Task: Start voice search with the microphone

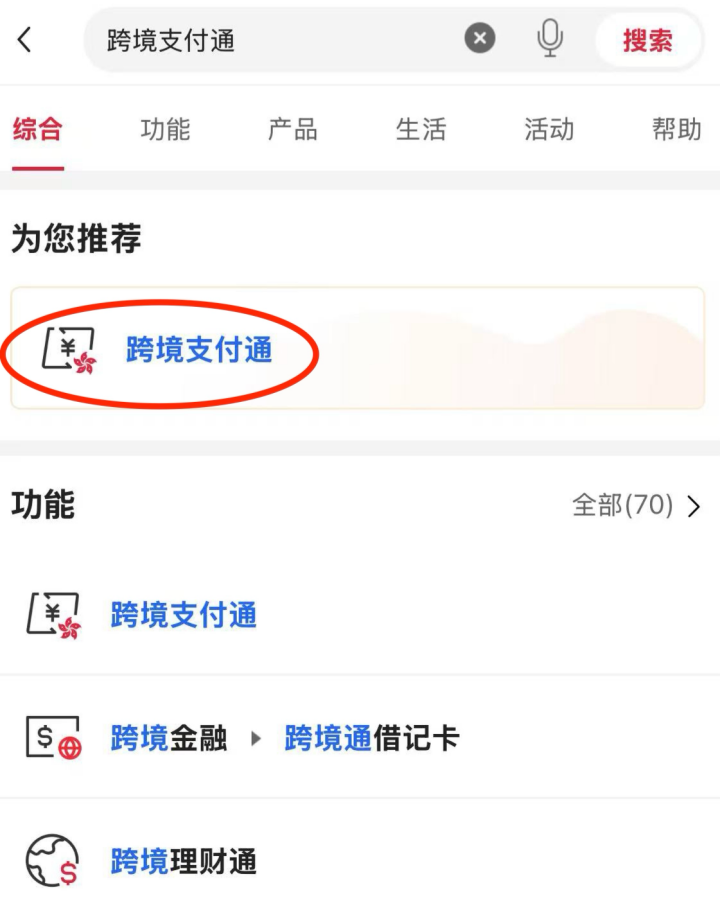Action: click(549, 40)
